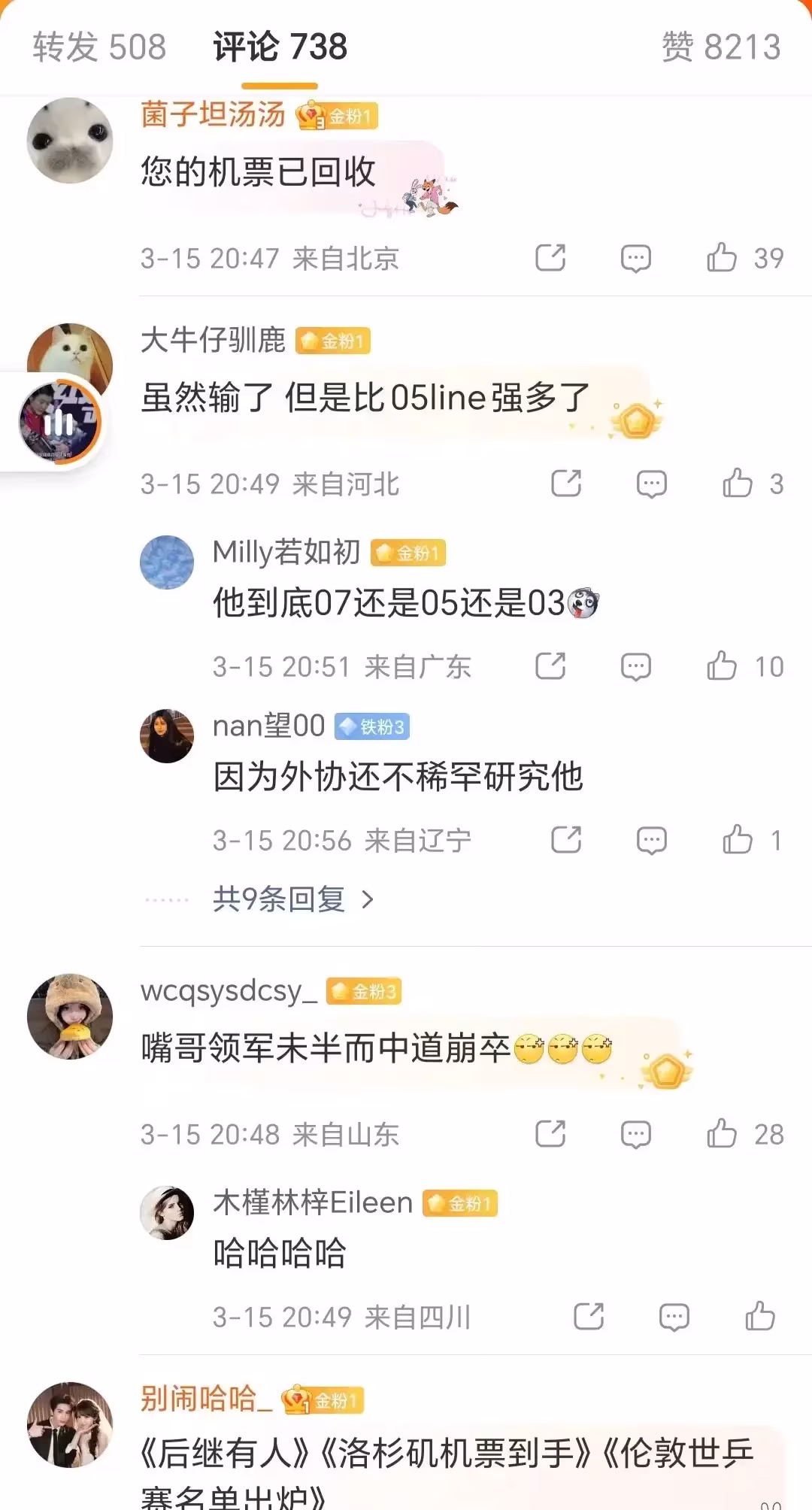View wcqsysdcsy_'s profile avatar

[70, 1017]
